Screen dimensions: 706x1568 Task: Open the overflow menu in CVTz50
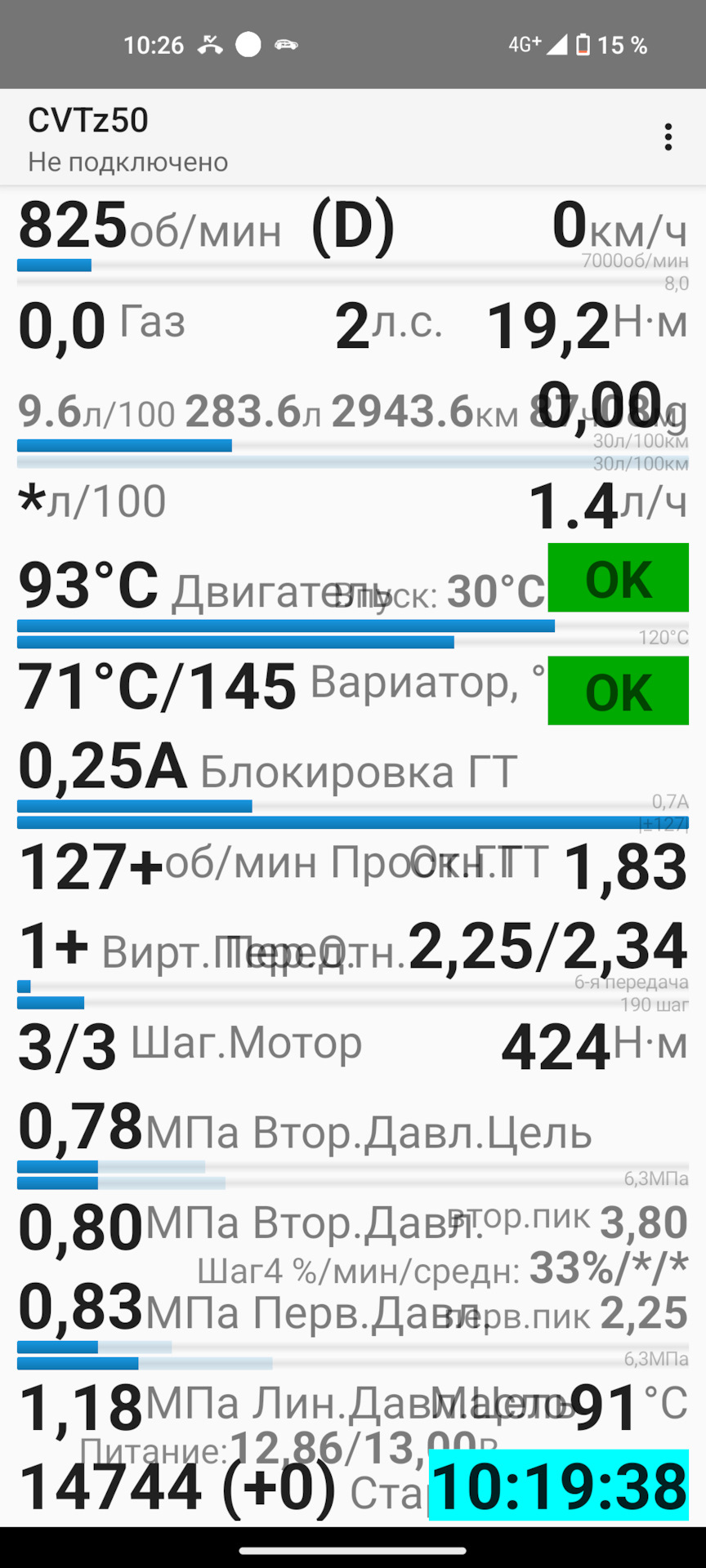tap(668, 137)
